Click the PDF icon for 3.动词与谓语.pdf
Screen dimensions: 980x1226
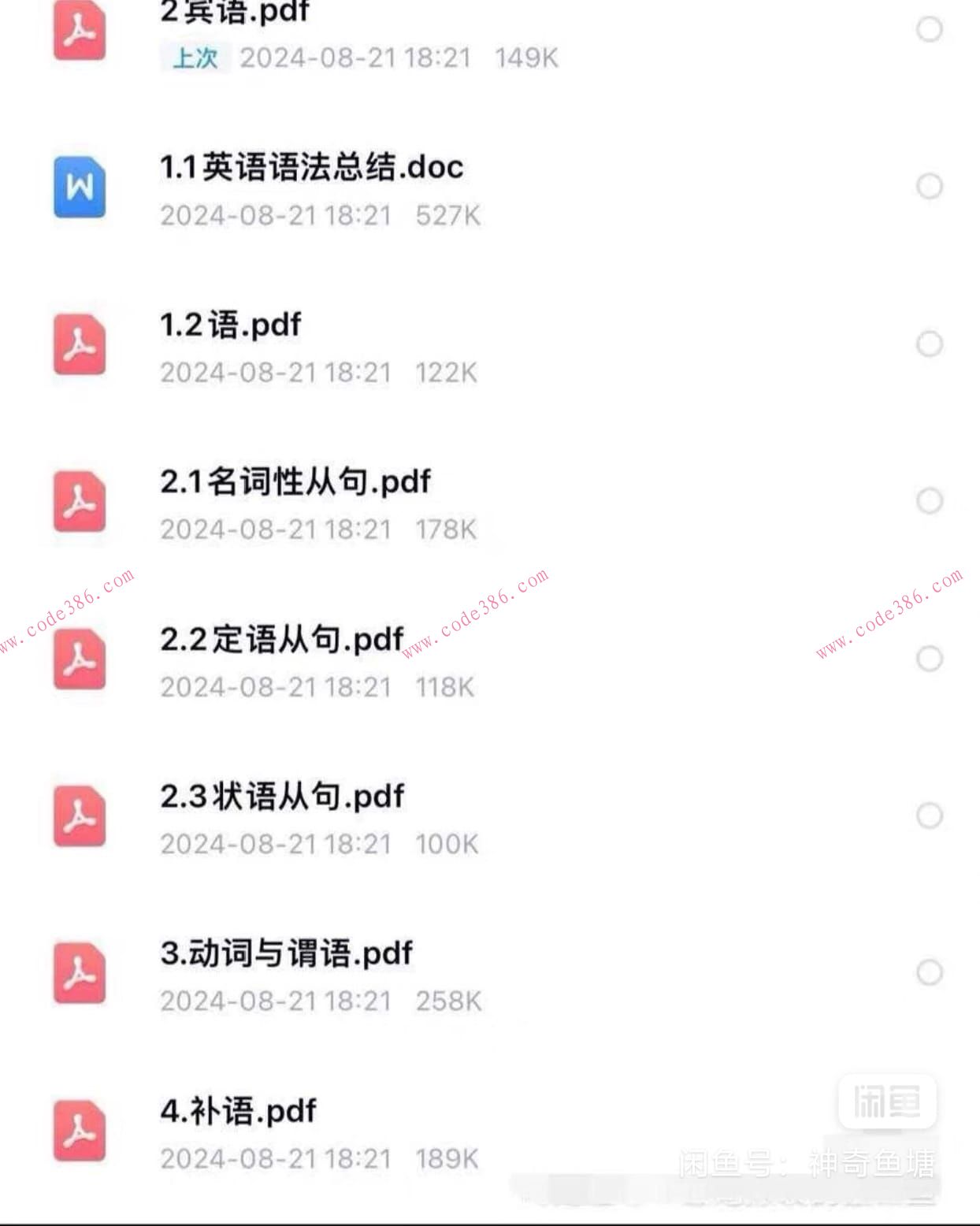(80, 975)
